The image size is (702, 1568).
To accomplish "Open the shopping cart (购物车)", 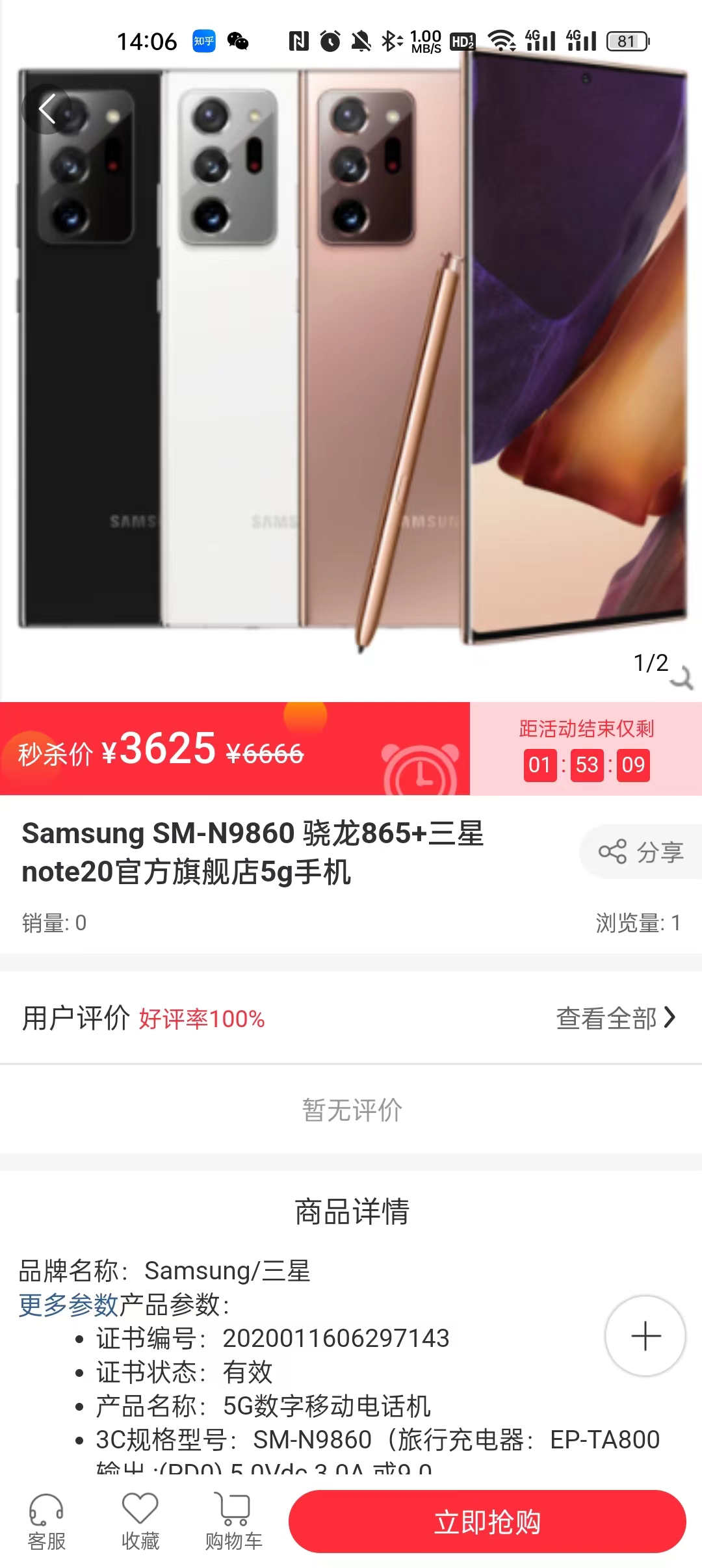I will pyautogui.click(x=234, y=1521).
